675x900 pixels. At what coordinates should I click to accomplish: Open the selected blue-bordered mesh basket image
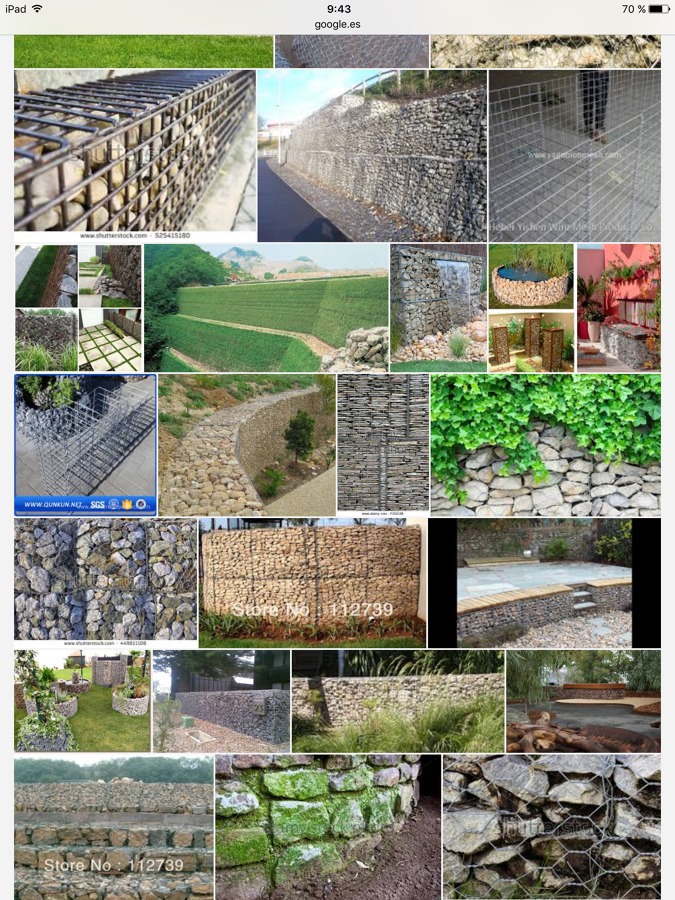point(86,445)
